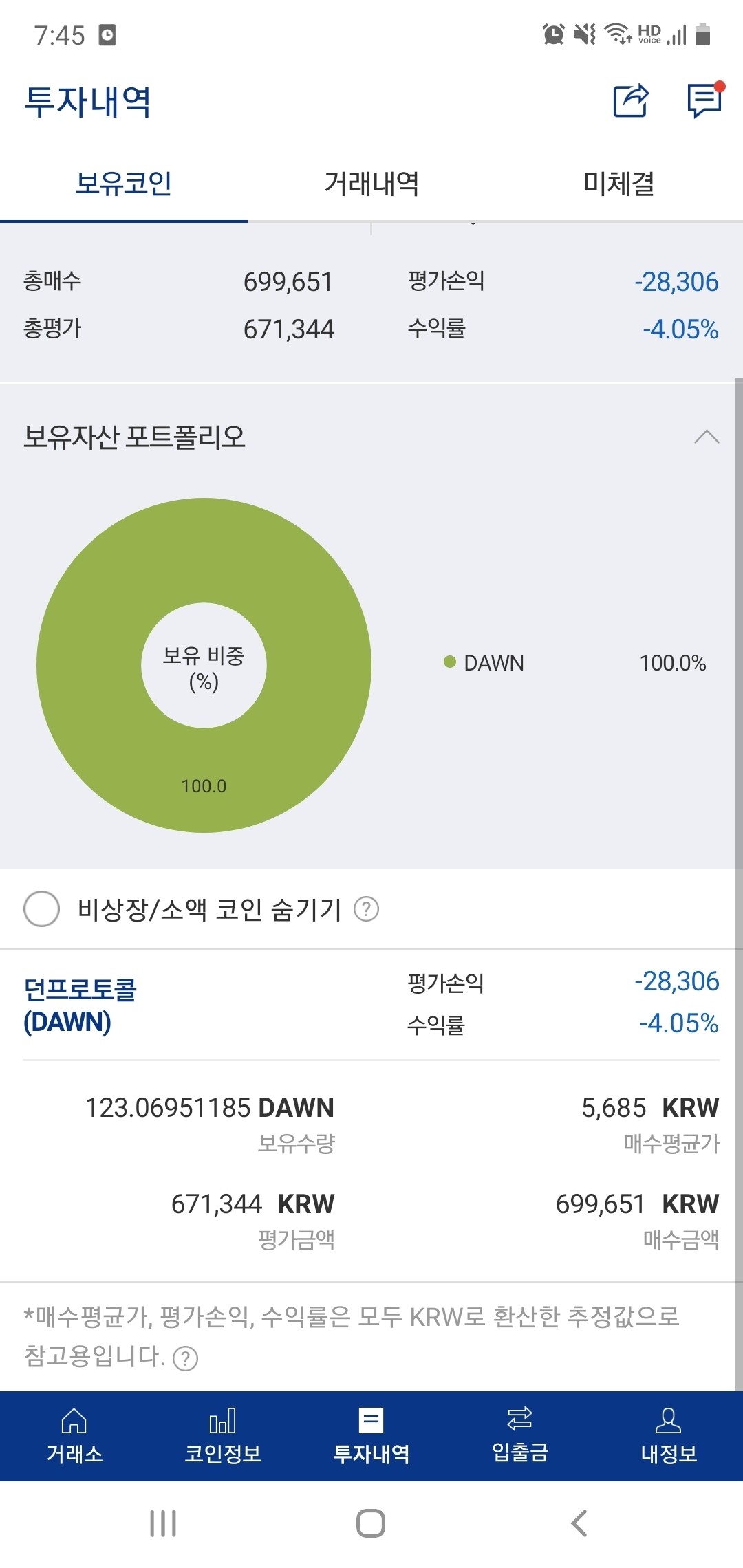
Task: Enable 비상장/소액 코인 숨기기 option
Action: tap(41, 909)
